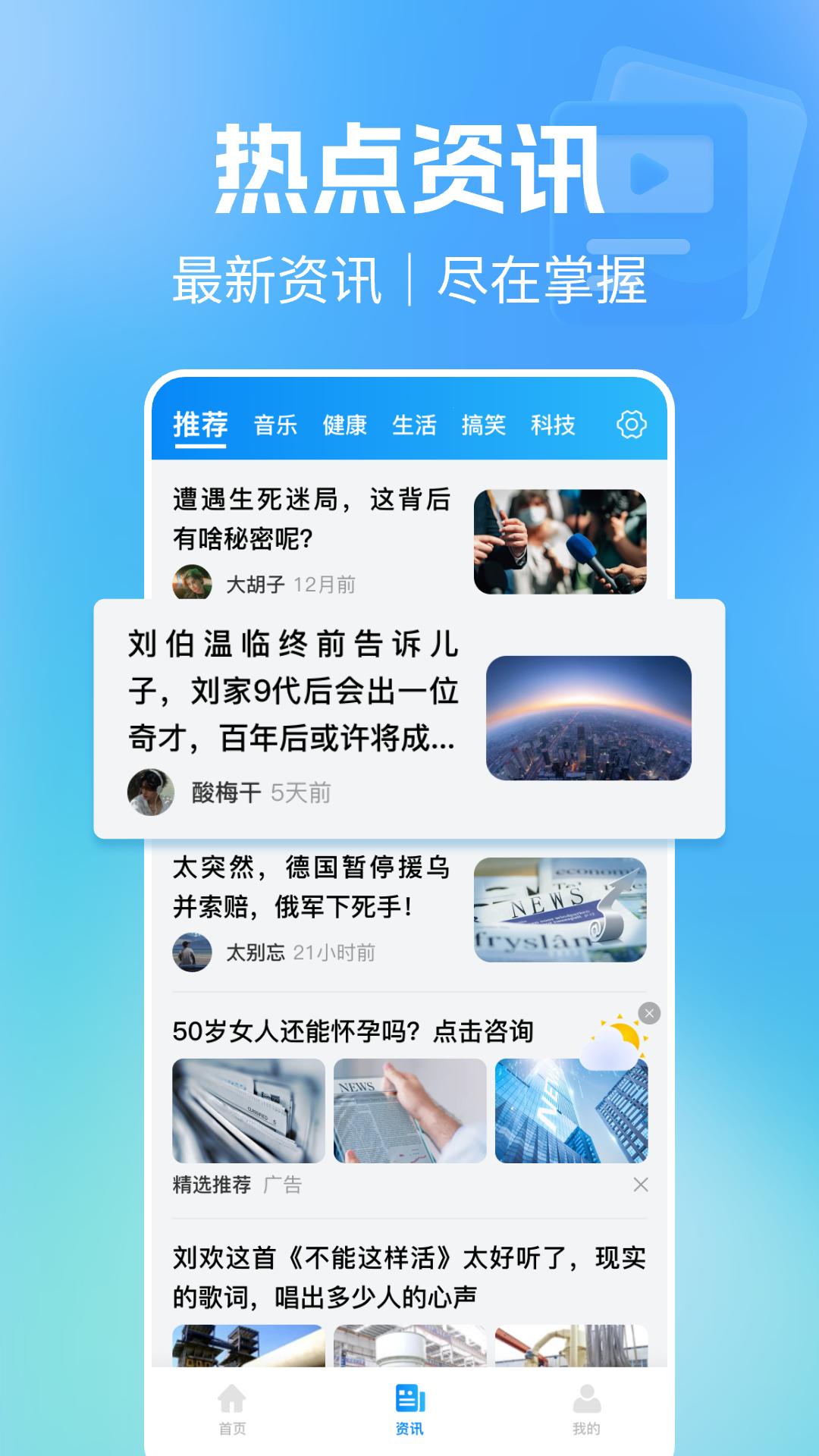
Task: Click 大胡子's avatar photo
Action: [x=190, y=582]
